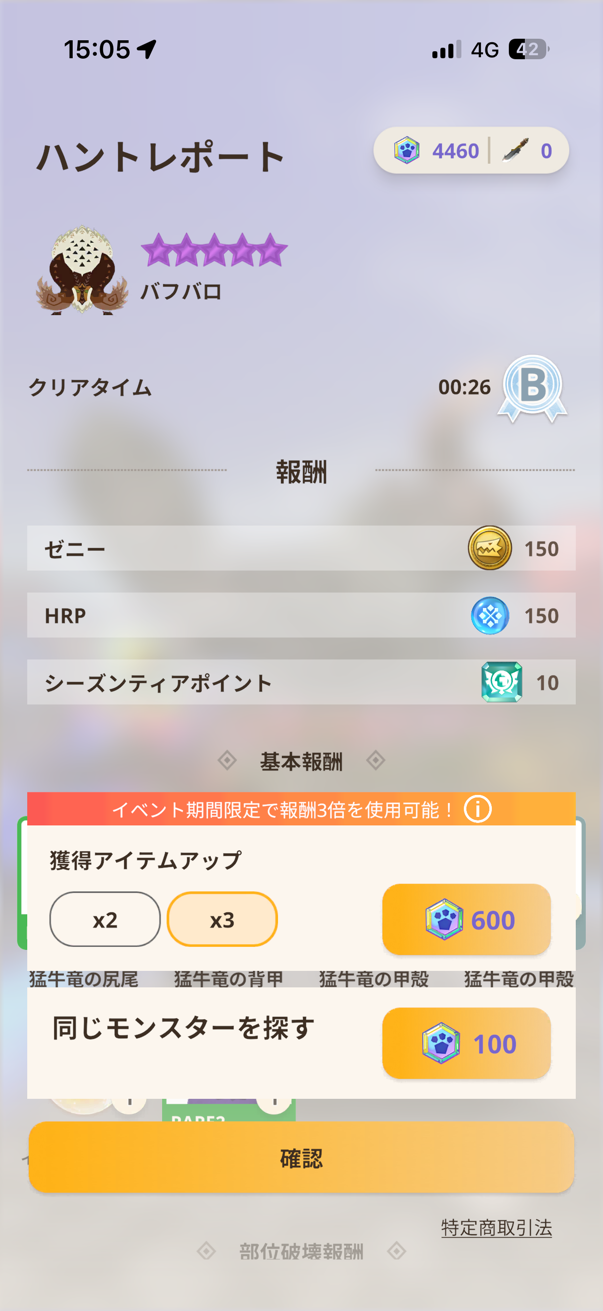The image size is (603, 1311).
Task: Choose the x3 reward multiplier
Action: pyautogui.click(x=222, y=919)
